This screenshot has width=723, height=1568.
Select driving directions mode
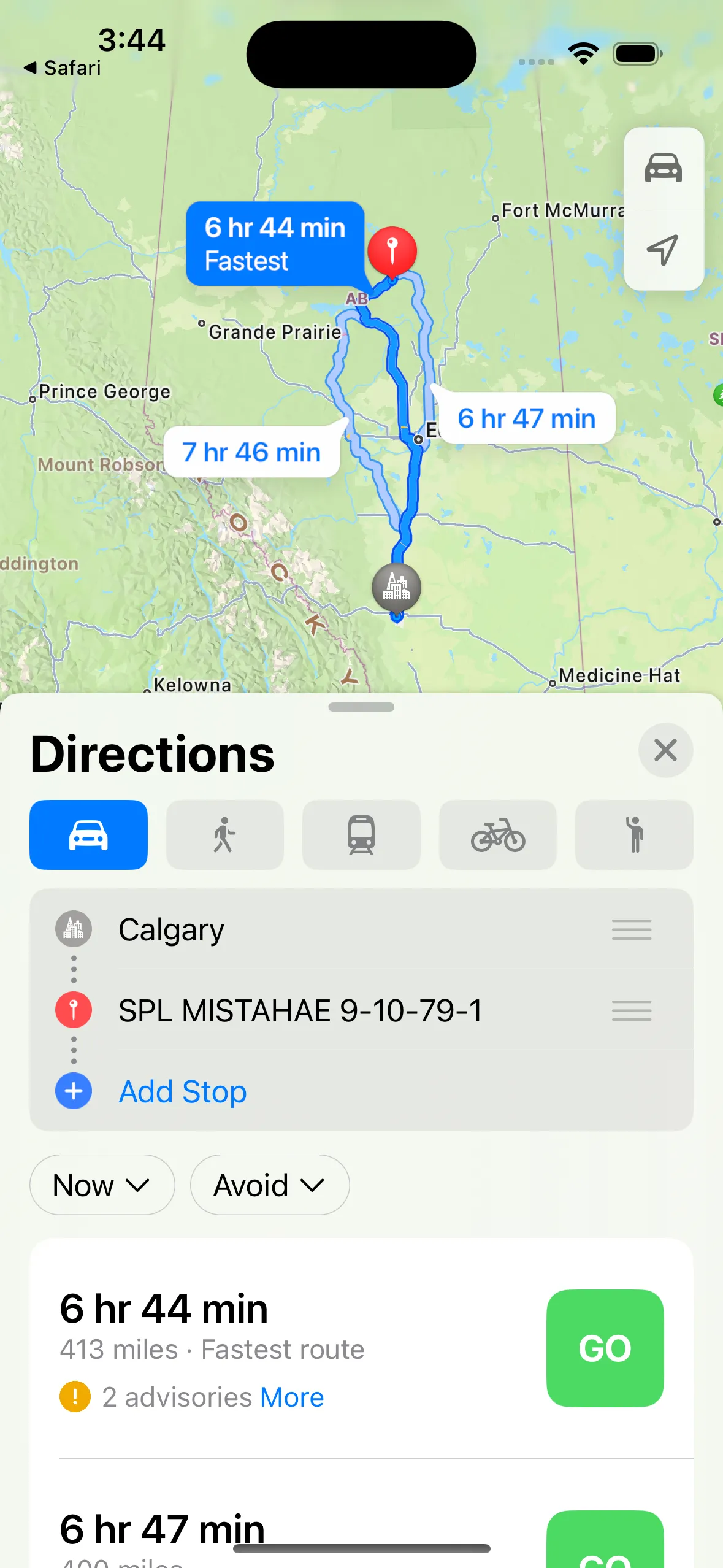pos(88,835)
